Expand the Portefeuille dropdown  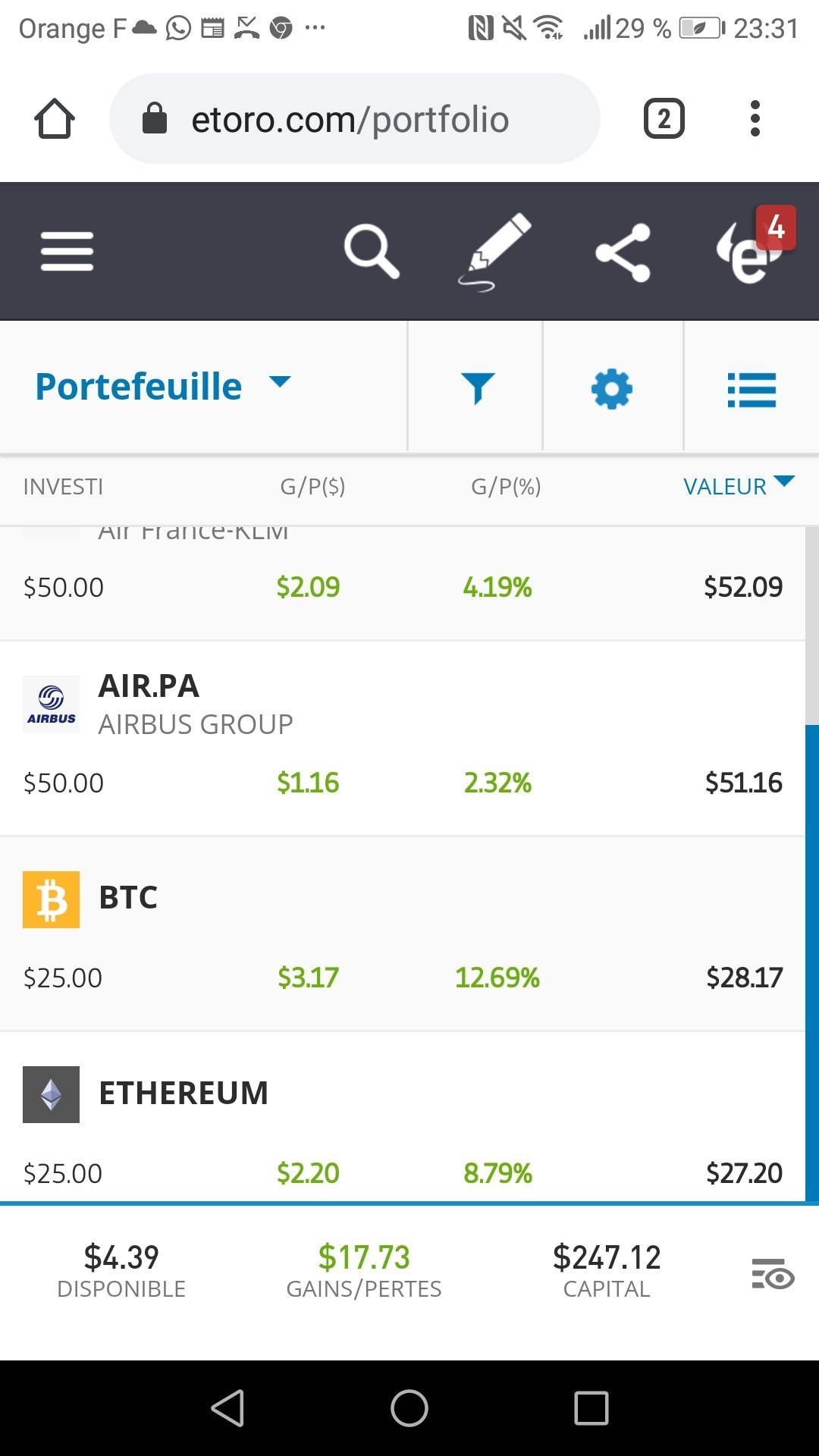[x=162, y=386]
